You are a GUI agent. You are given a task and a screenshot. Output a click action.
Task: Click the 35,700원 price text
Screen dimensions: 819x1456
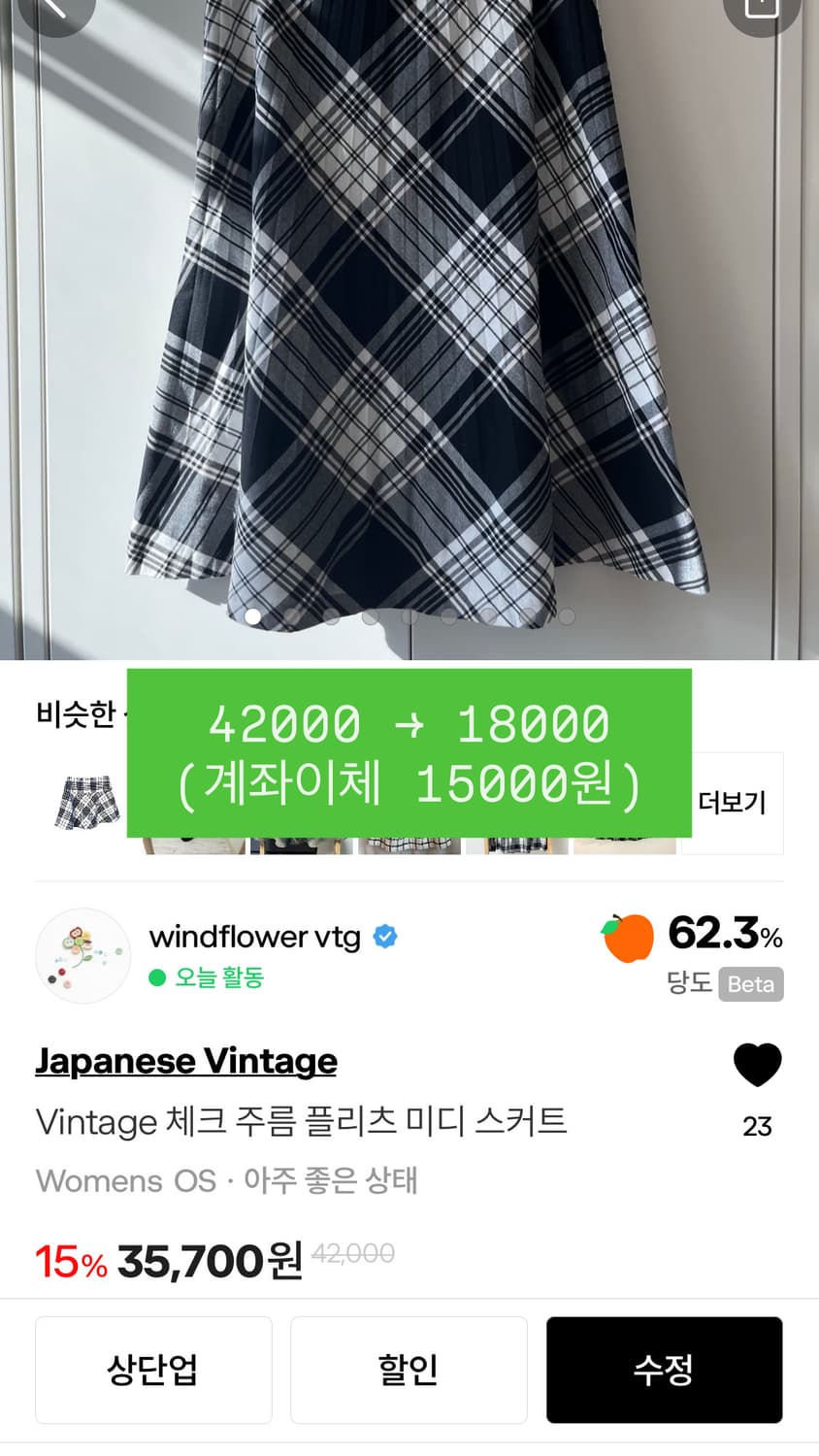208,1260
